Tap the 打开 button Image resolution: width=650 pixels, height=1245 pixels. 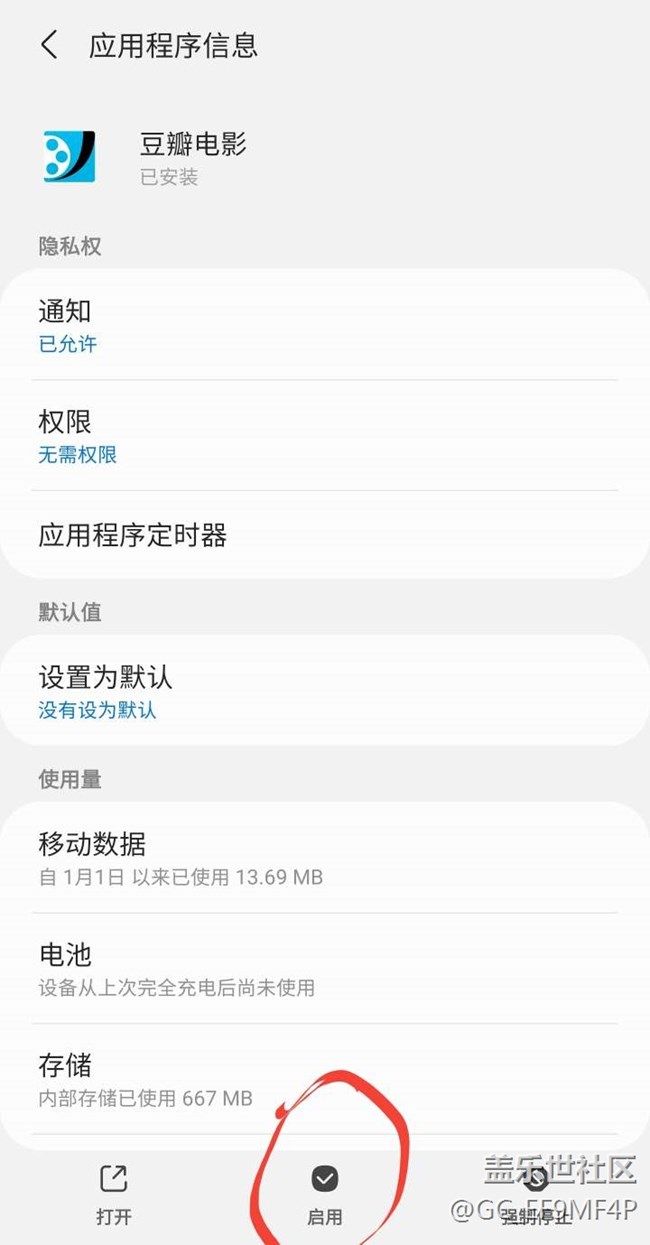[114, 1195]
